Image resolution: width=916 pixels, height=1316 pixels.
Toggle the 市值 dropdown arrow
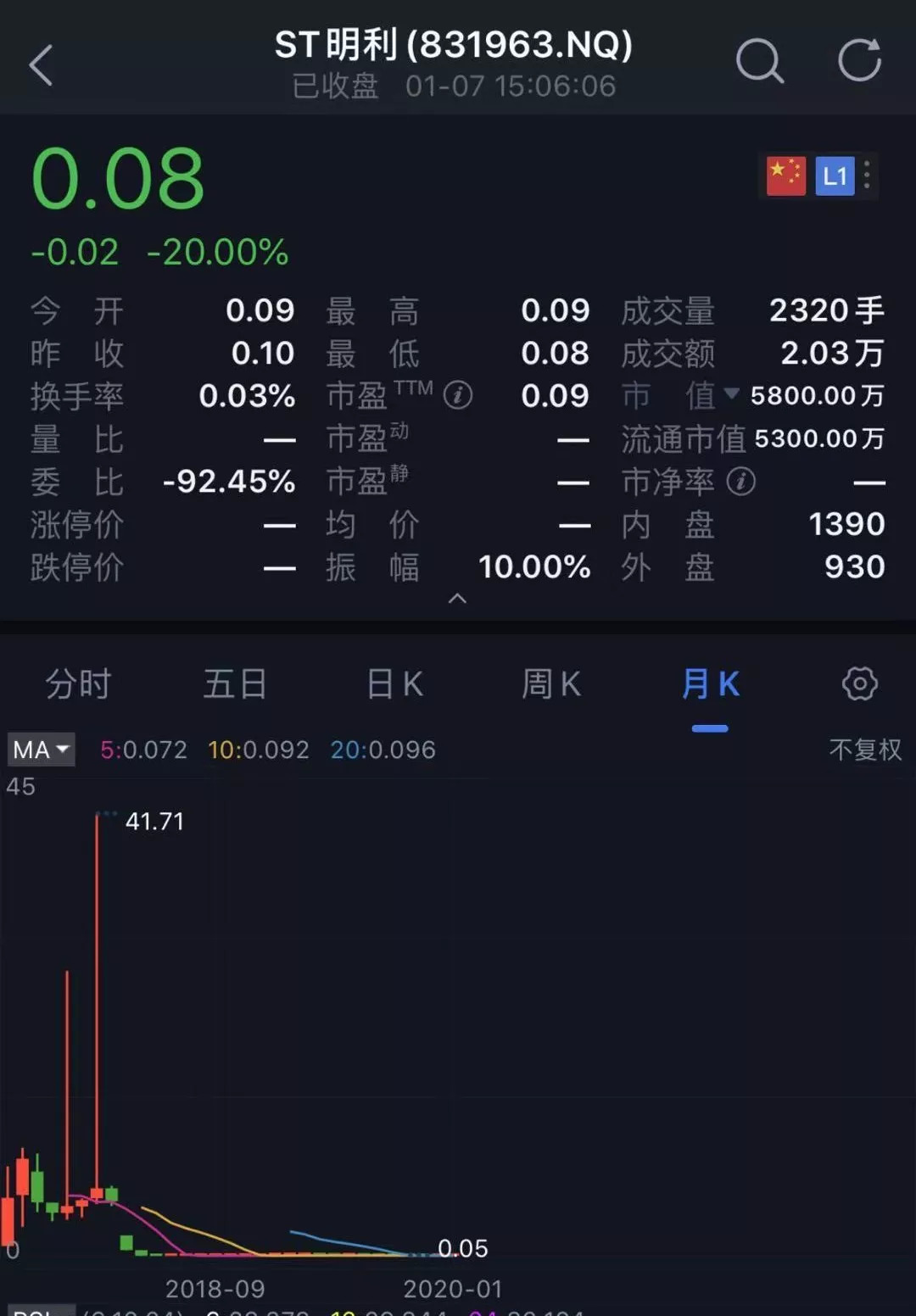click(731, 393)
